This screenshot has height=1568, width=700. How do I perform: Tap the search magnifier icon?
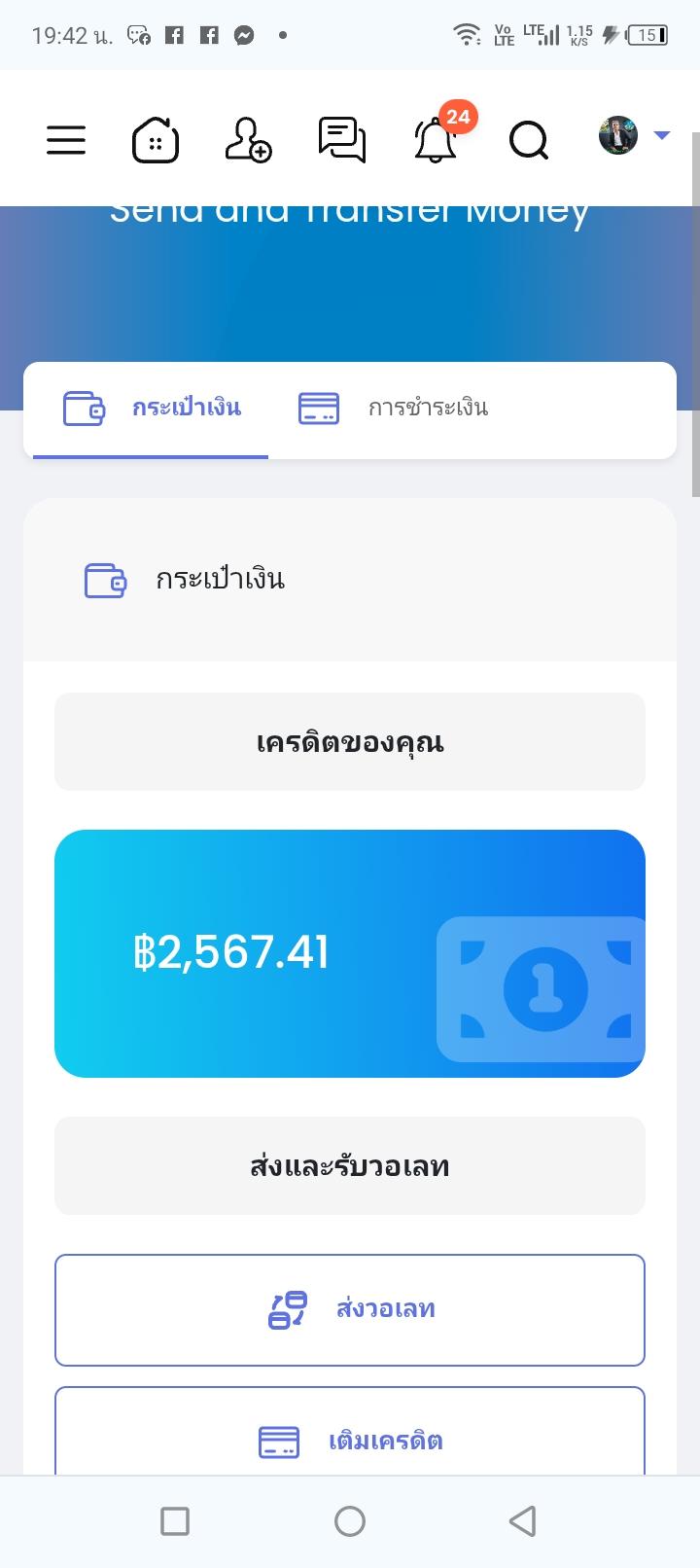[x=529, y=141]
